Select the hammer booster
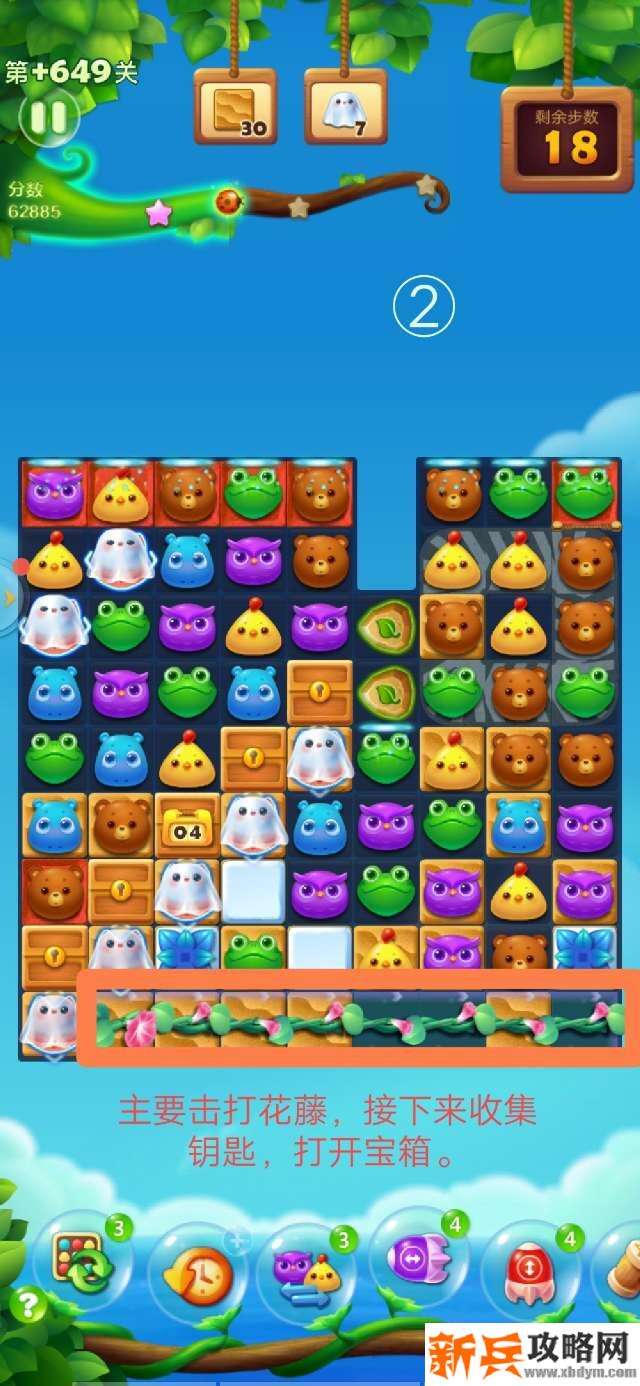 pyautogui.click(x=622, y=1265)
